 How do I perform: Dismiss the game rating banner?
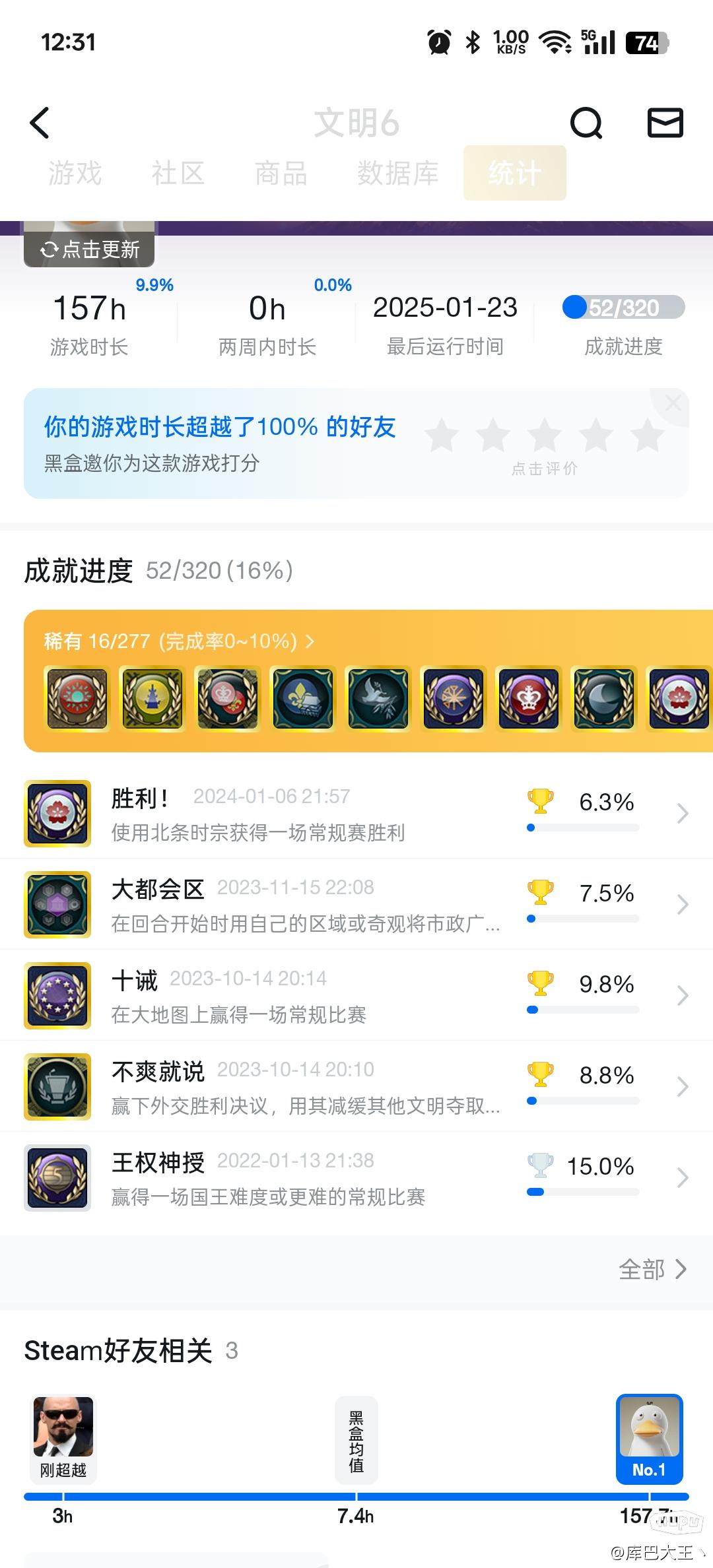pos(673,403)
